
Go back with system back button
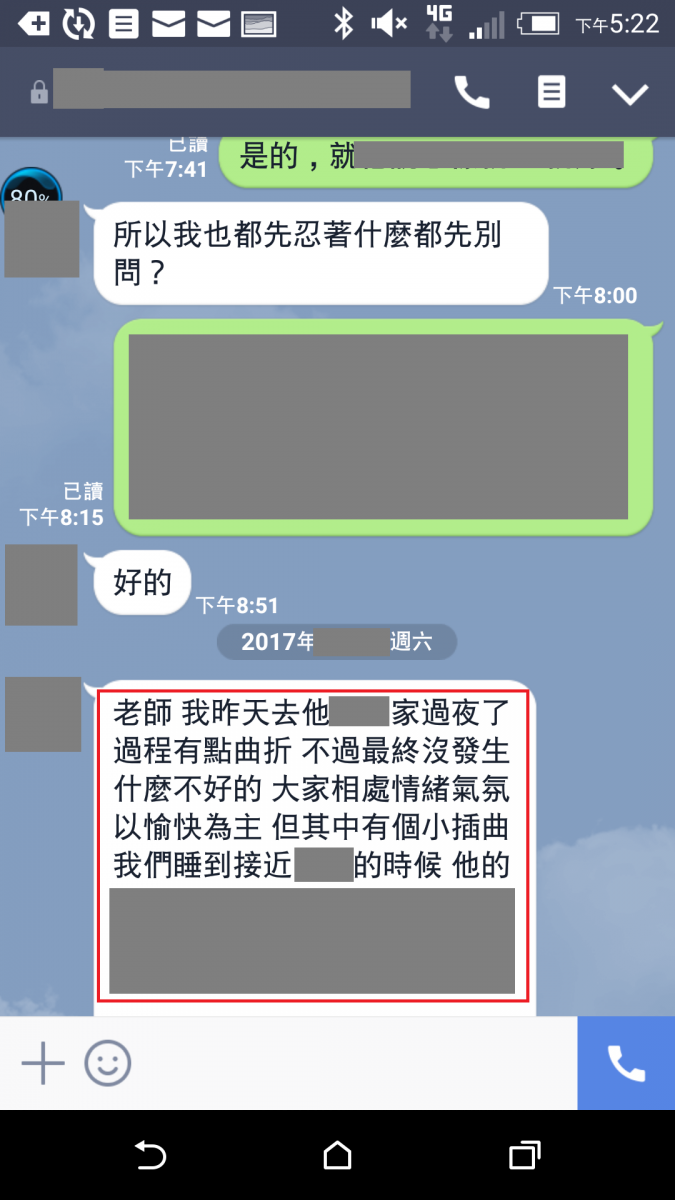[x=150, y=1156]
